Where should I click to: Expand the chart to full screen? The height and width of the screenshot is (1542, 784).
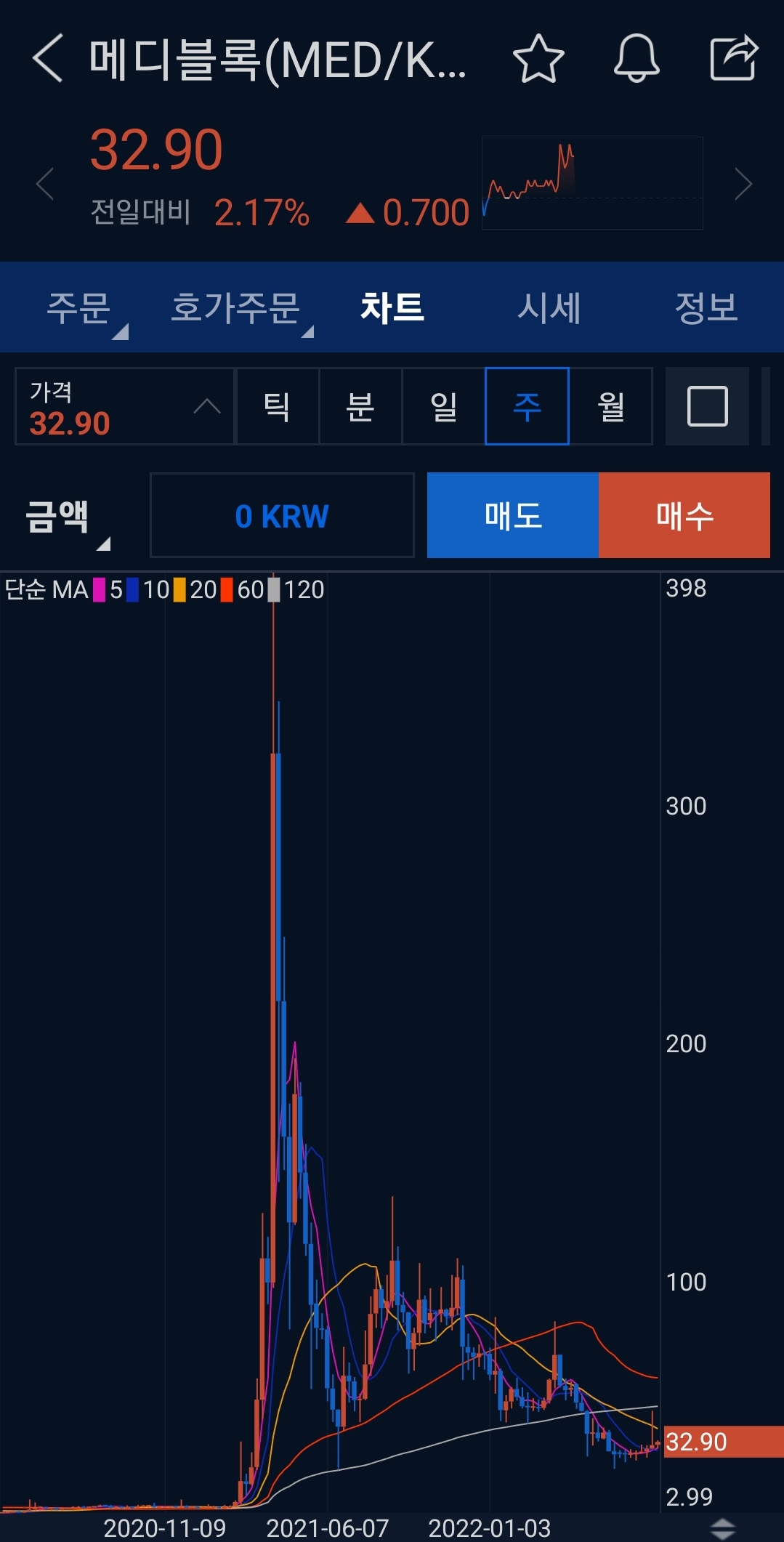(707, 406)
